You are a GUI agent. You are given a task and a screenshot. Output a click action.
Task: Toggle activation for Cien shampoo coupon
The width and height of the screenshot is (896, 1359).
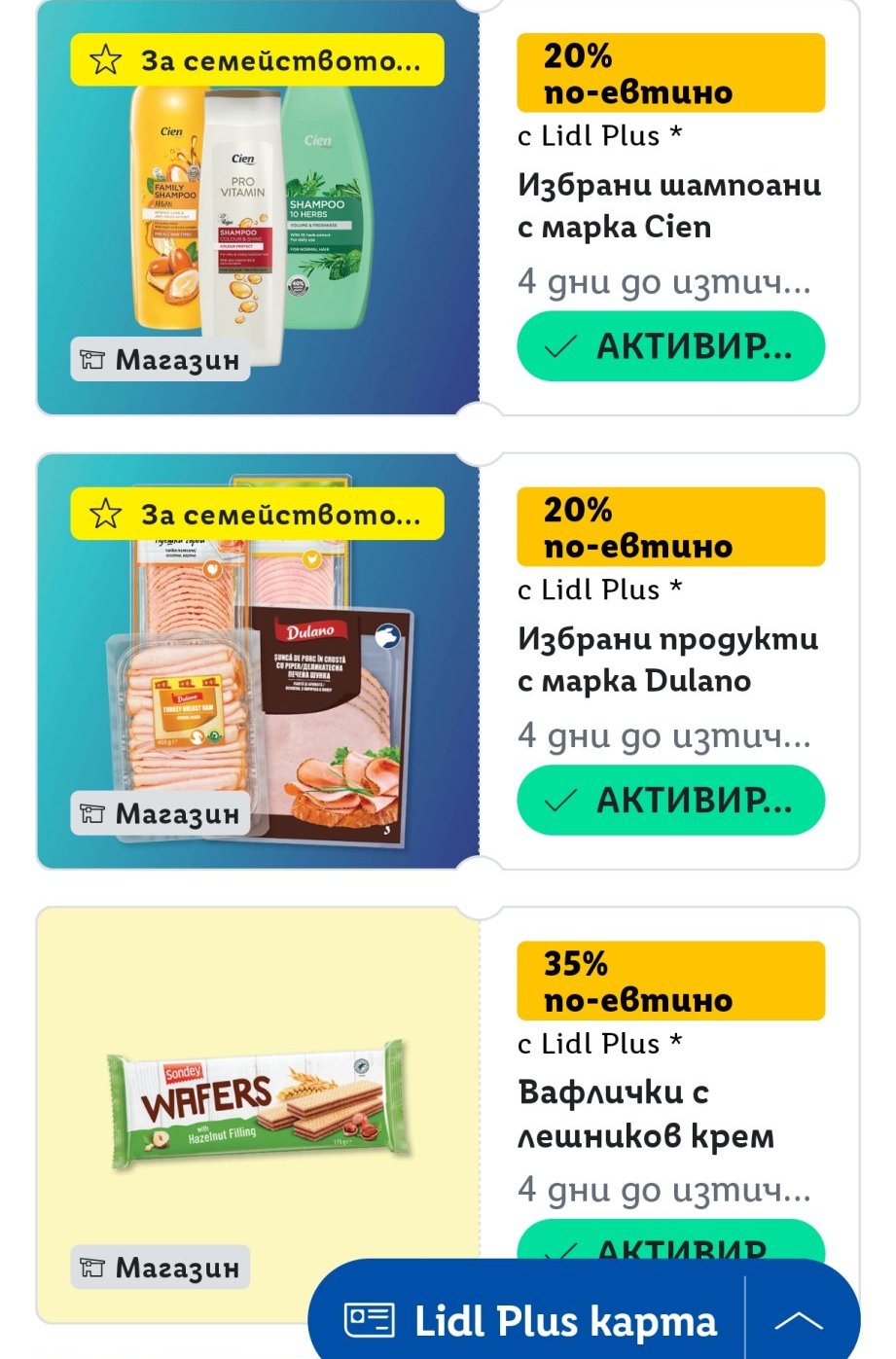pos(670,346)
